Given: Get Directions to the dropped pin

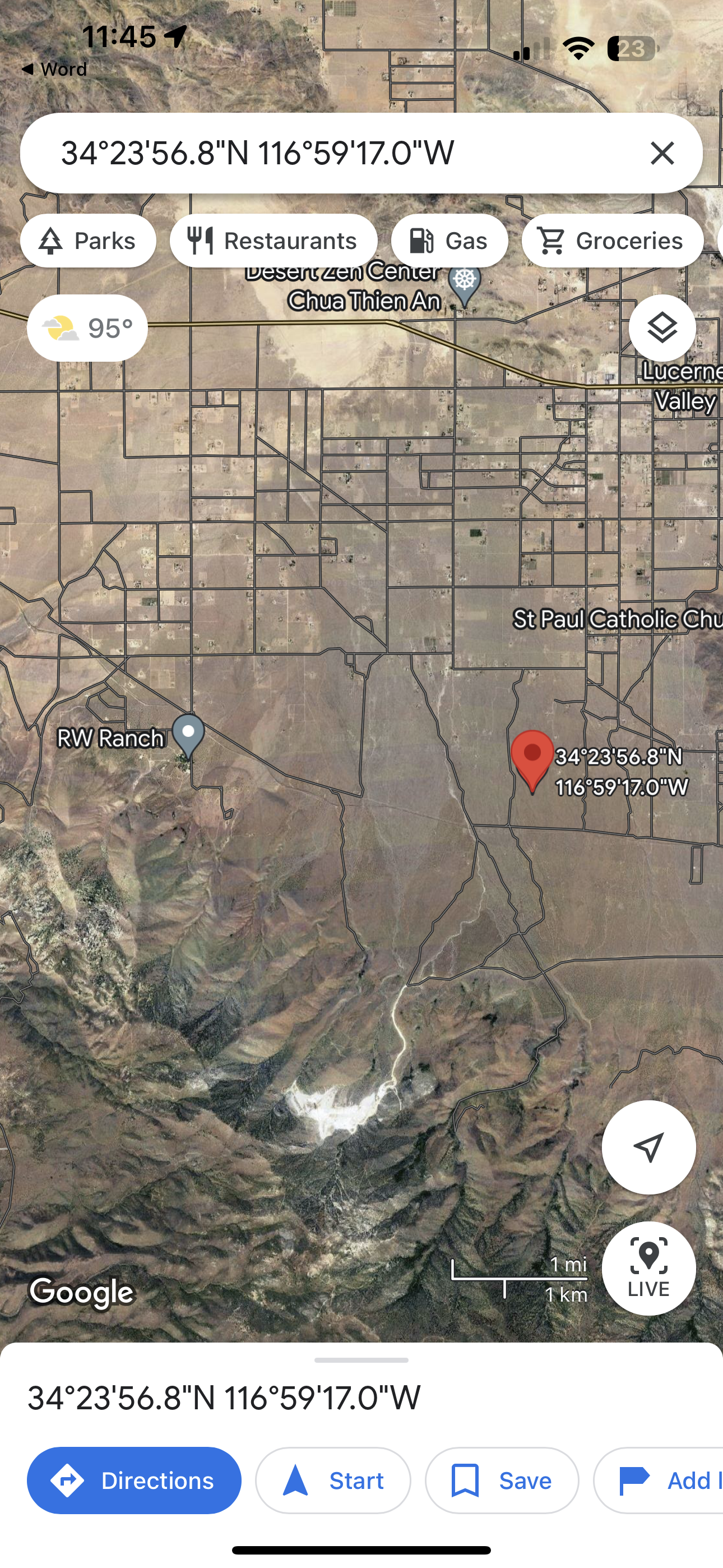Looking at the screenshot, I should click(x=134, y=1481).
